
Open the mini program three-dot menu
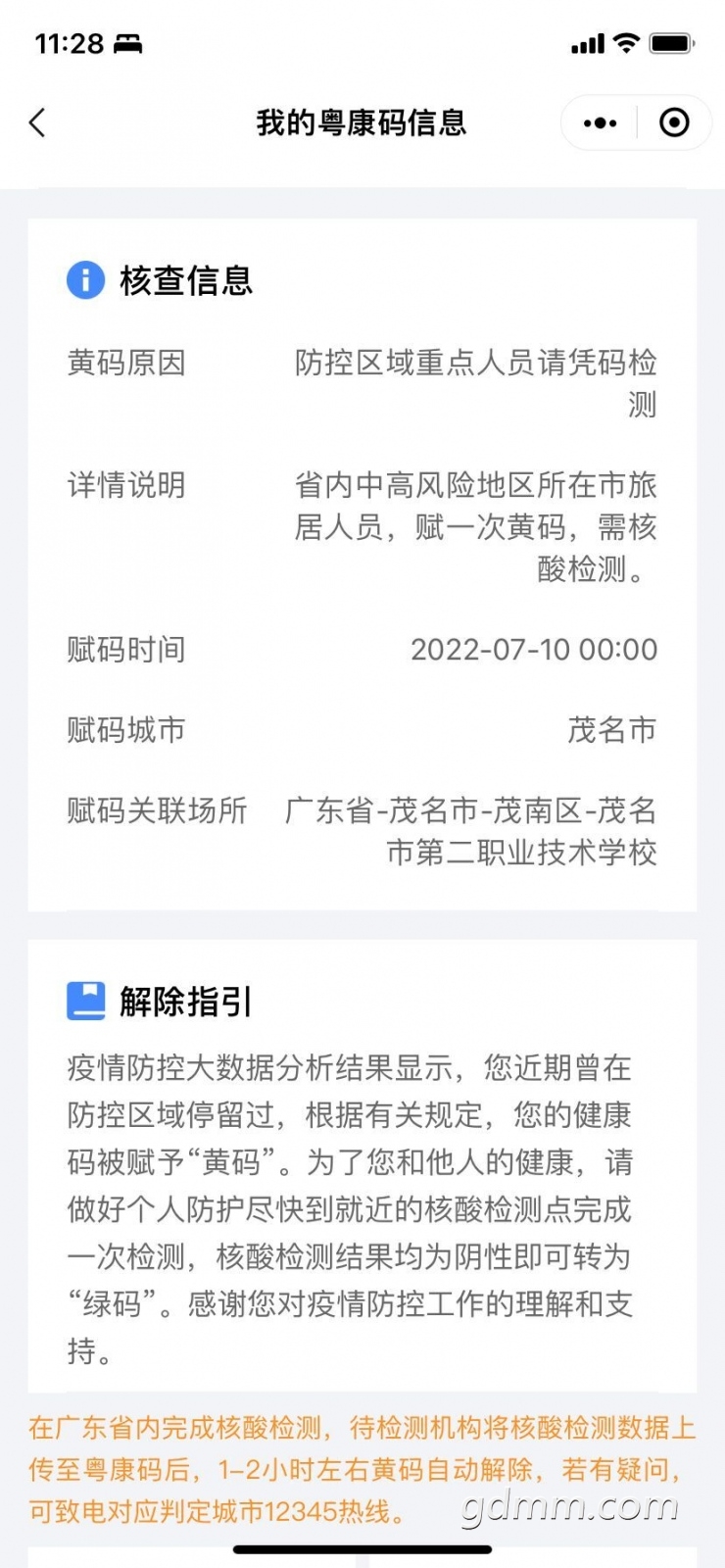coord(600,122)
